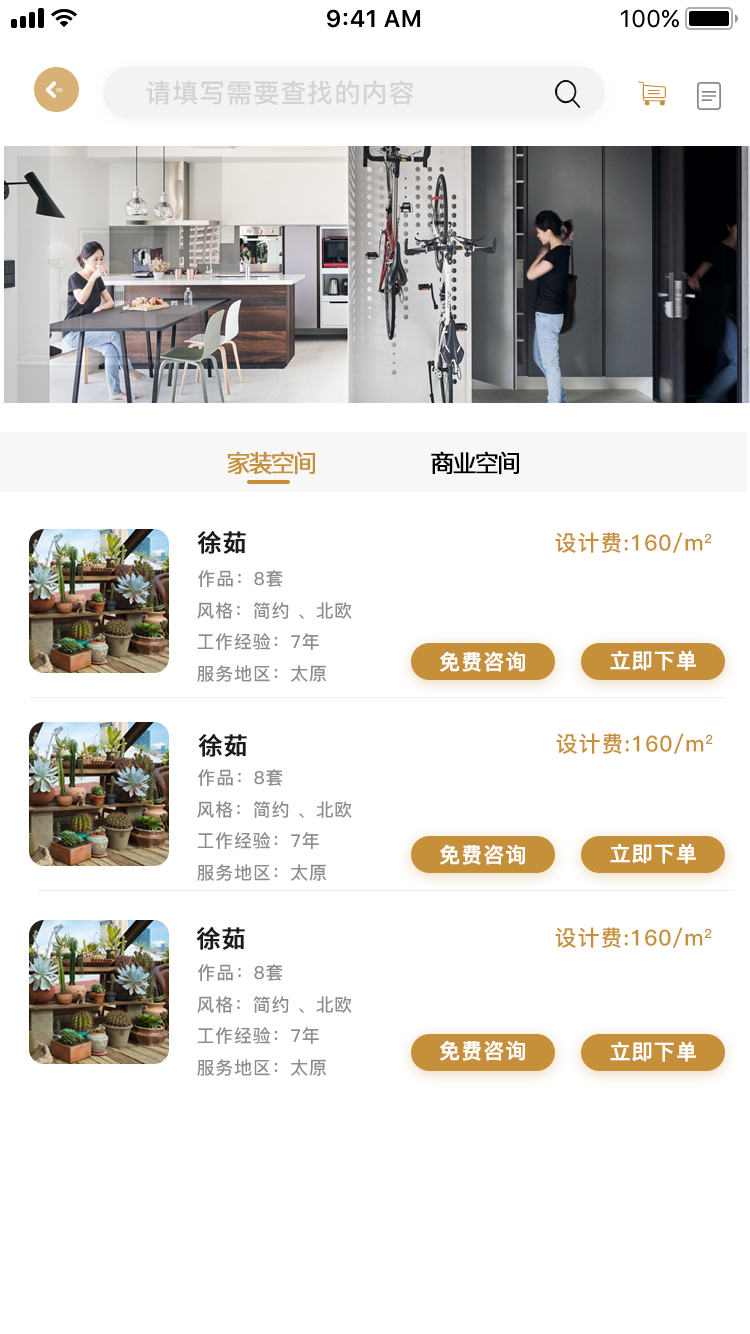This screenshot has width=750, height=1334.
Task: Tap 免费咨询 on the first designer card
Action: [x=483, y=661]
